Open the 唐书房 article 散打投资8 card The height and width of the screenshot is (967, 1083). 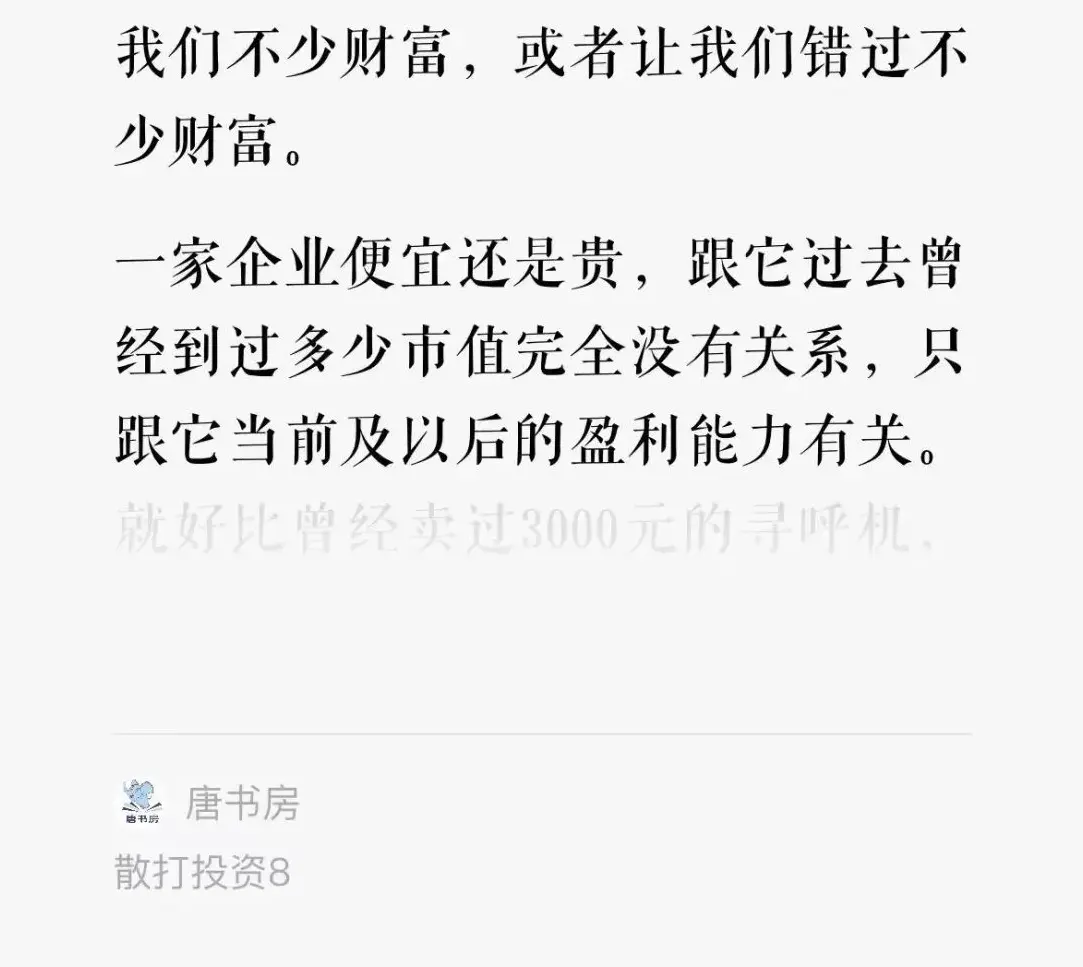203,872
